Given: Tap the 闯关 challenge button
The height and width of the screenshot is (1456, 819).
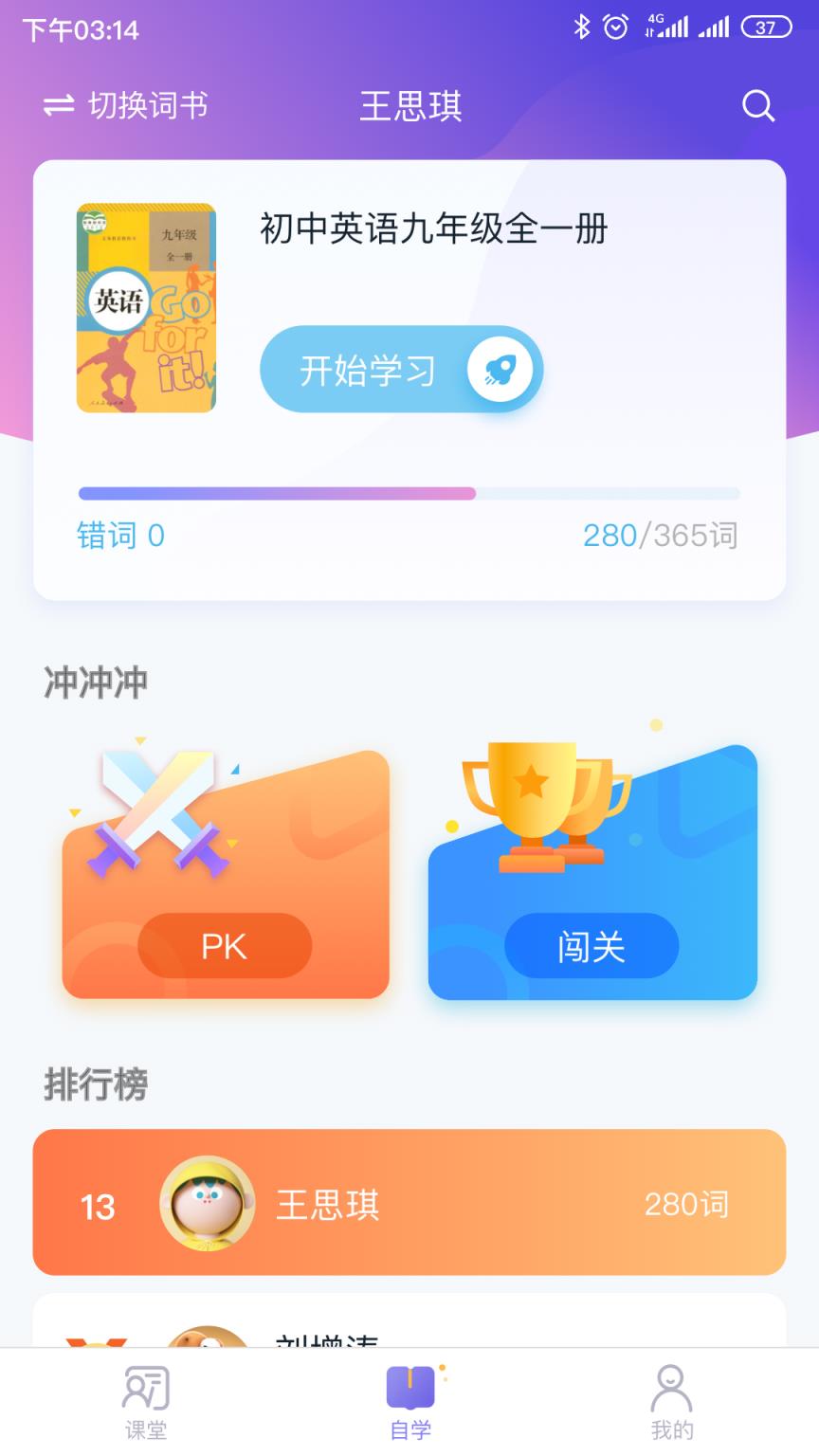Looking at the screenshot, I should click(591, 945).
